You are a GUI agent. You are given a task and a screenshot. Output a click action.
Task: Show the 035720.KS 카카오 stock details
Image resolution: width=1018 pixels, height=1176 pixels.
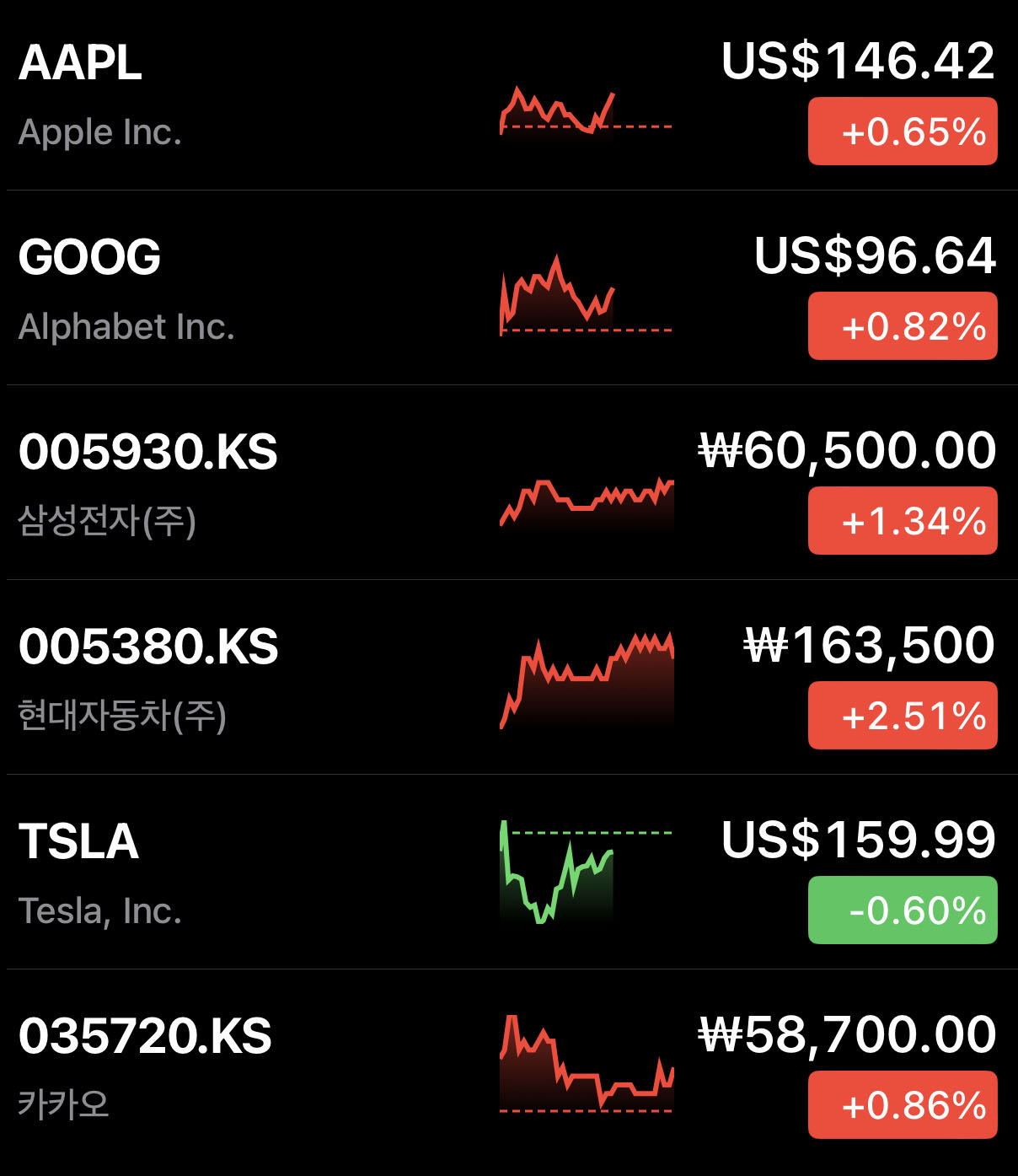[253, 1068]
